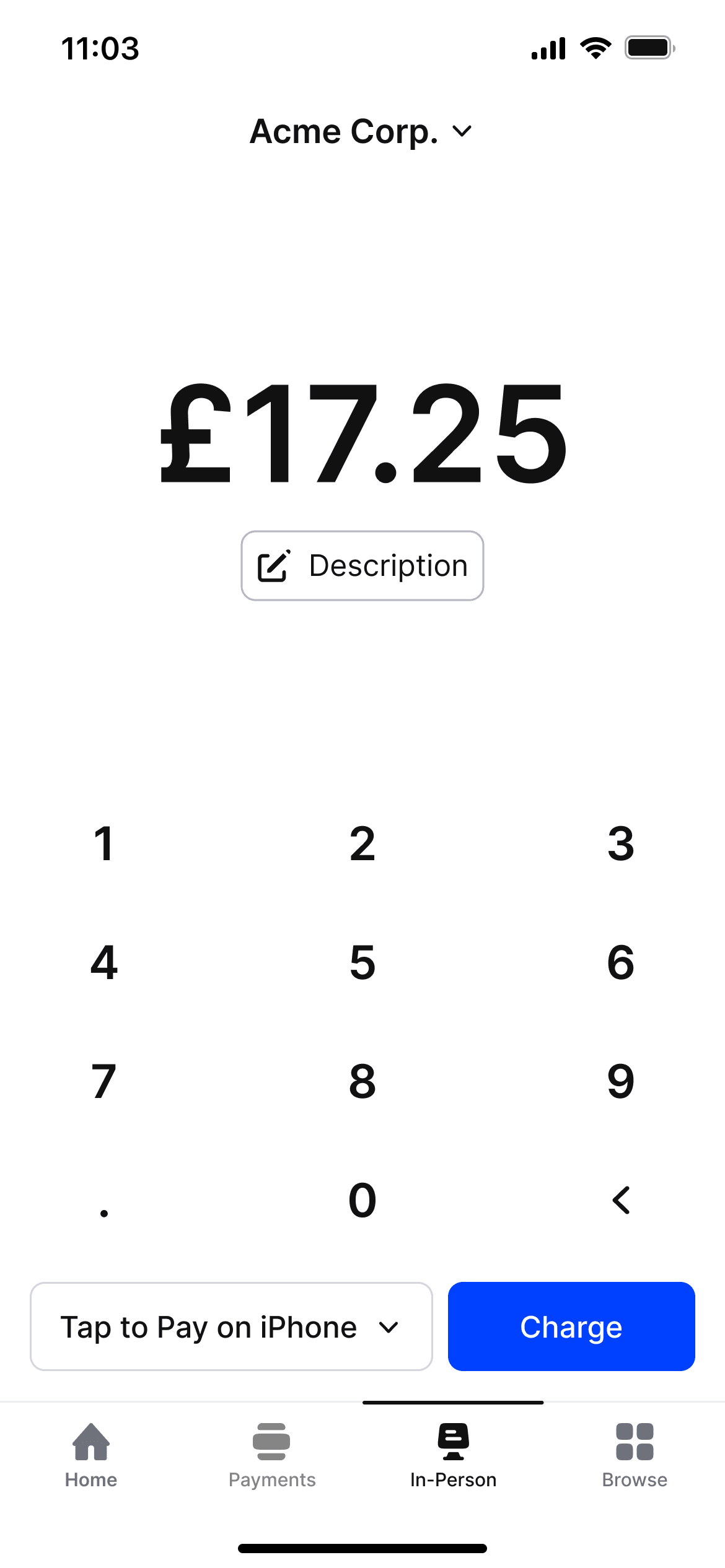Enter digit 6 on the keypad

(621, 962)
